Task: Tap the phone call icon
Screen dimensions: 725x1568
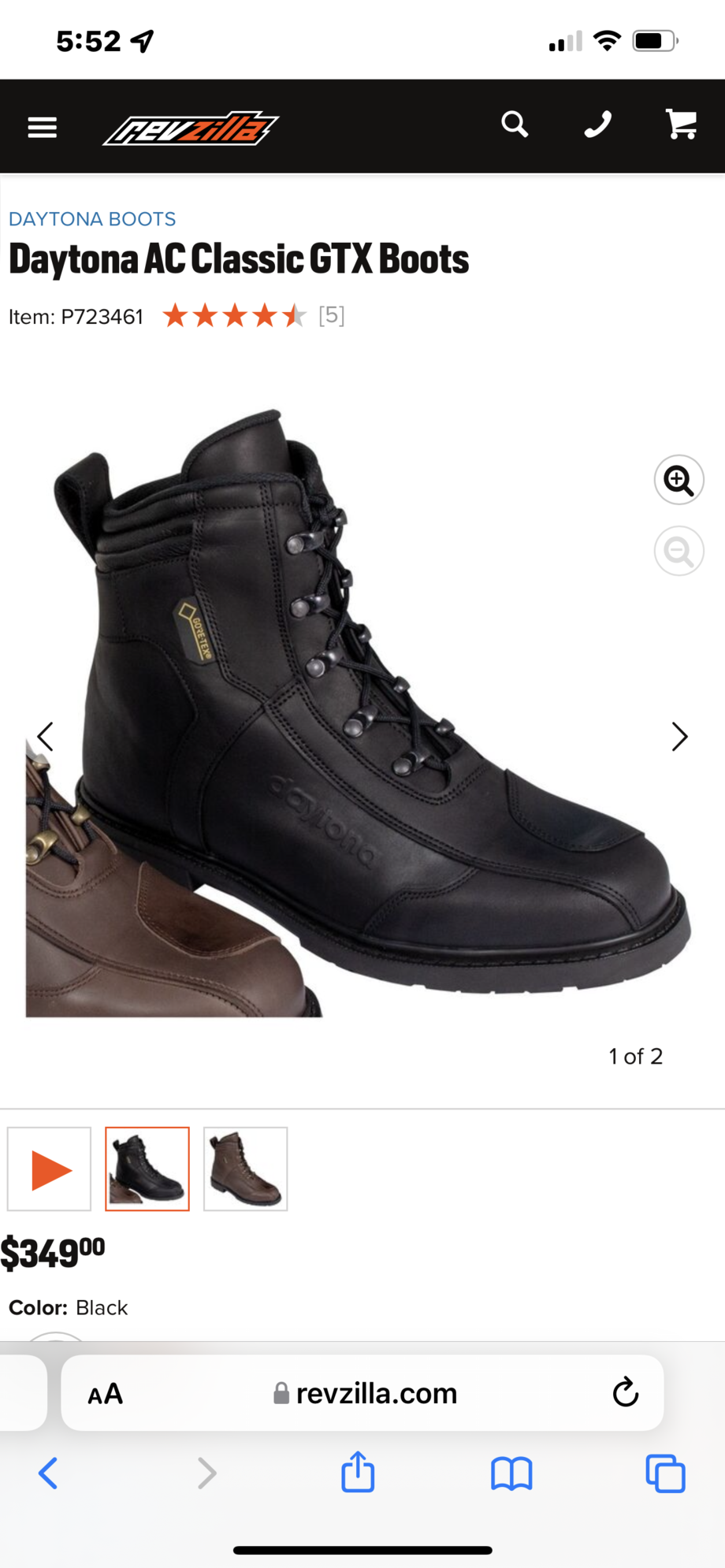Action: (x=598, y=124)
